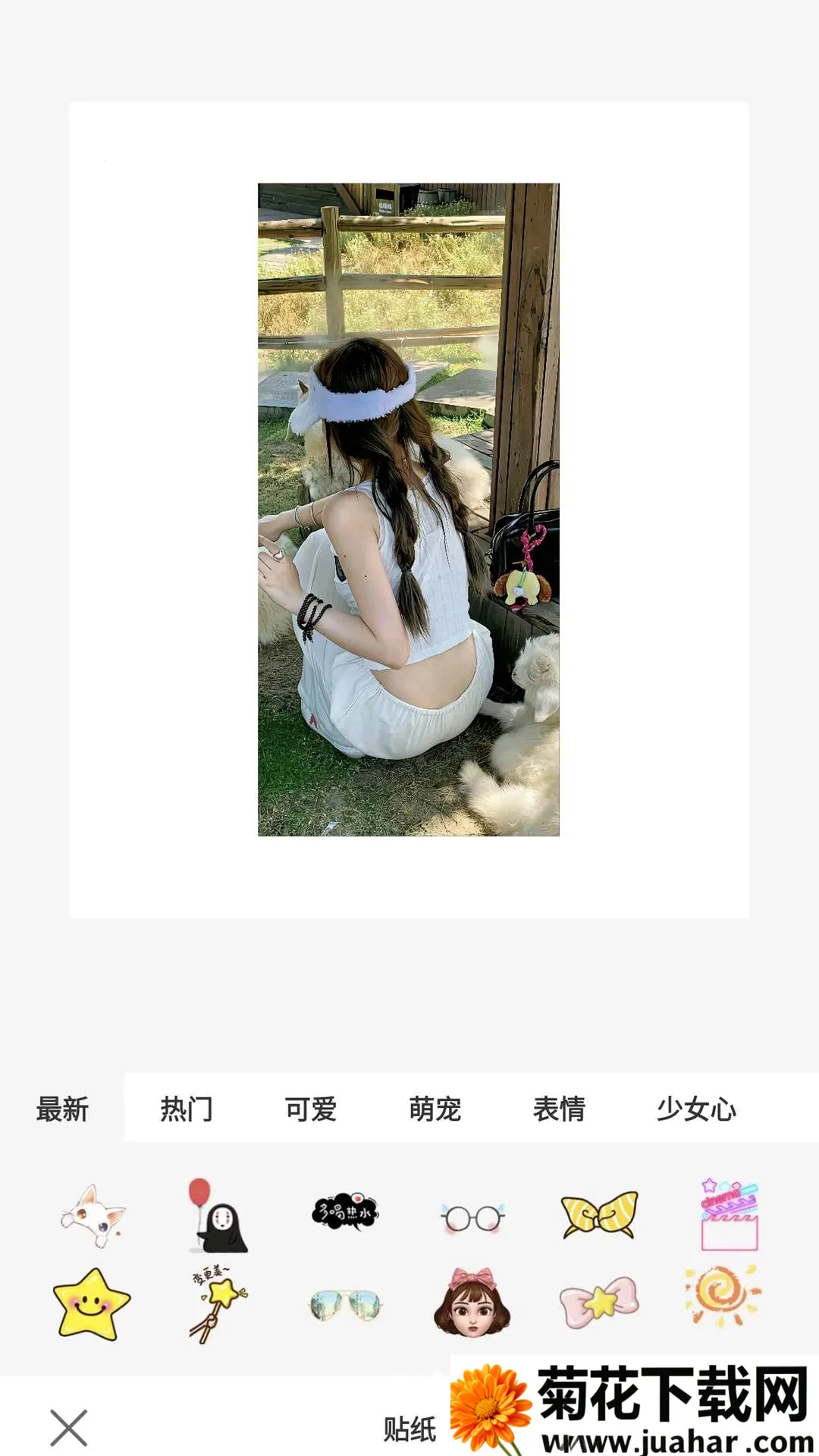
Task: Close the sticker panel with the X
Action: coord(69,1428)
